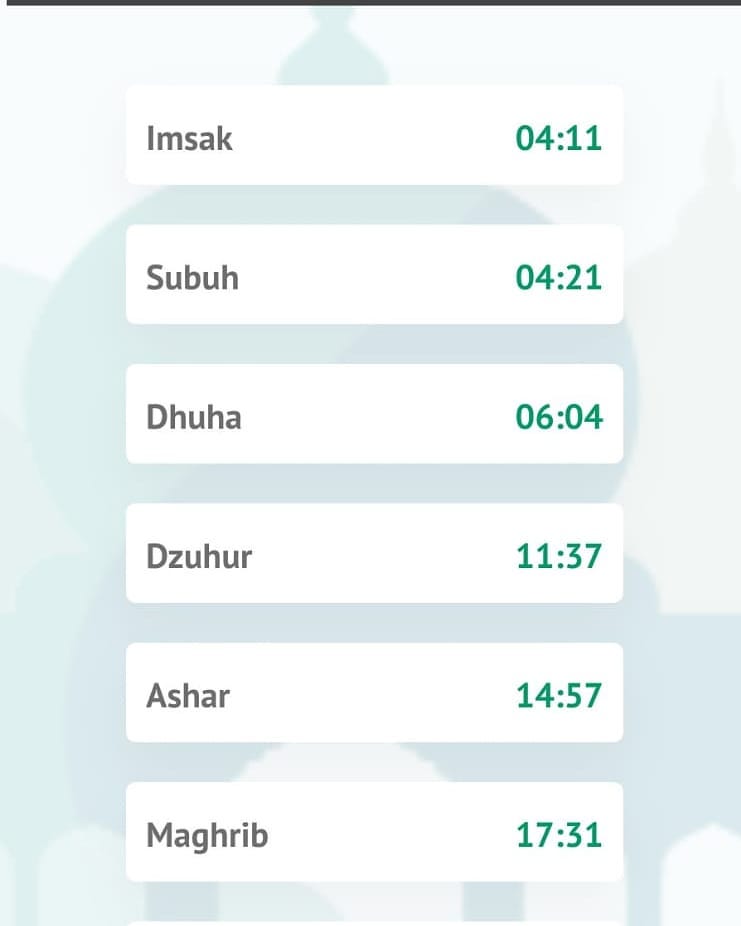The height and width of the screenshot is (926, 741).
Task: Select the Subuh 04:21 row
Action: (x=374, y=275)
